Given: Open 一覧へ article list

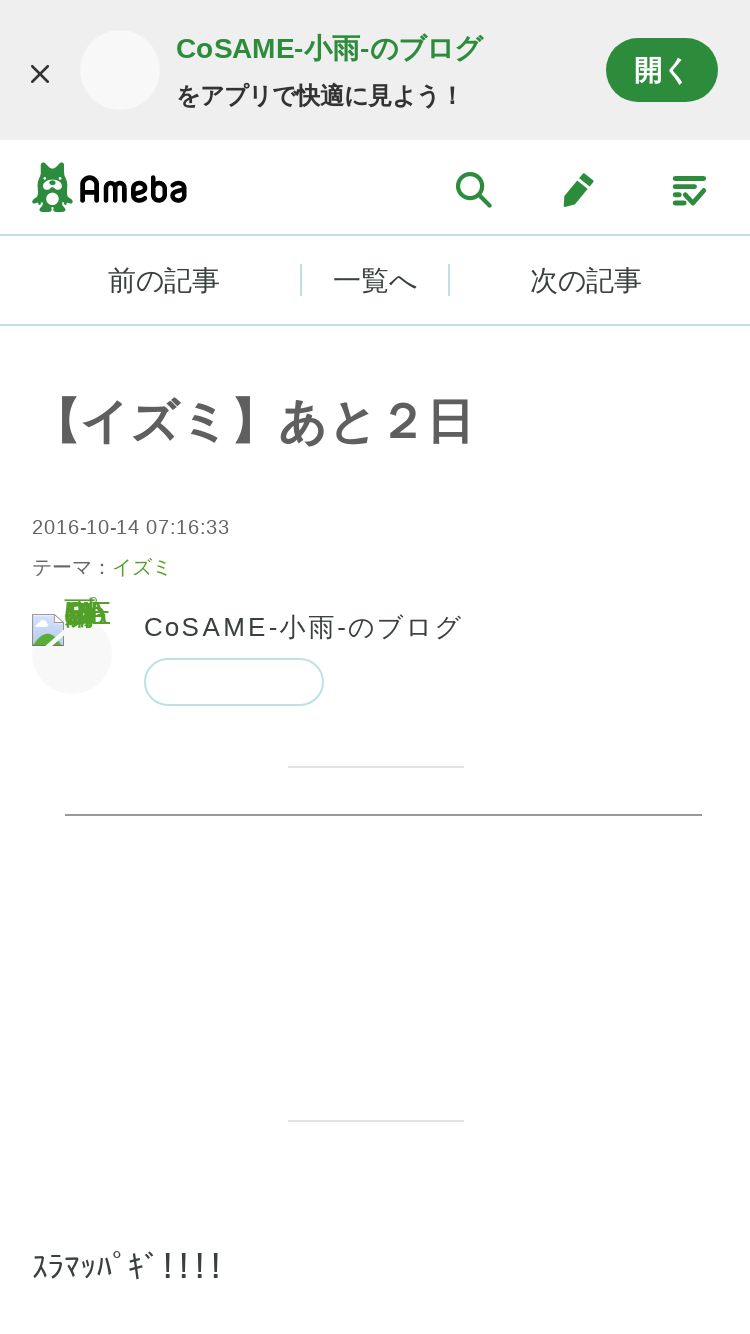Looking at the screenshot, I should pos(375,280).
